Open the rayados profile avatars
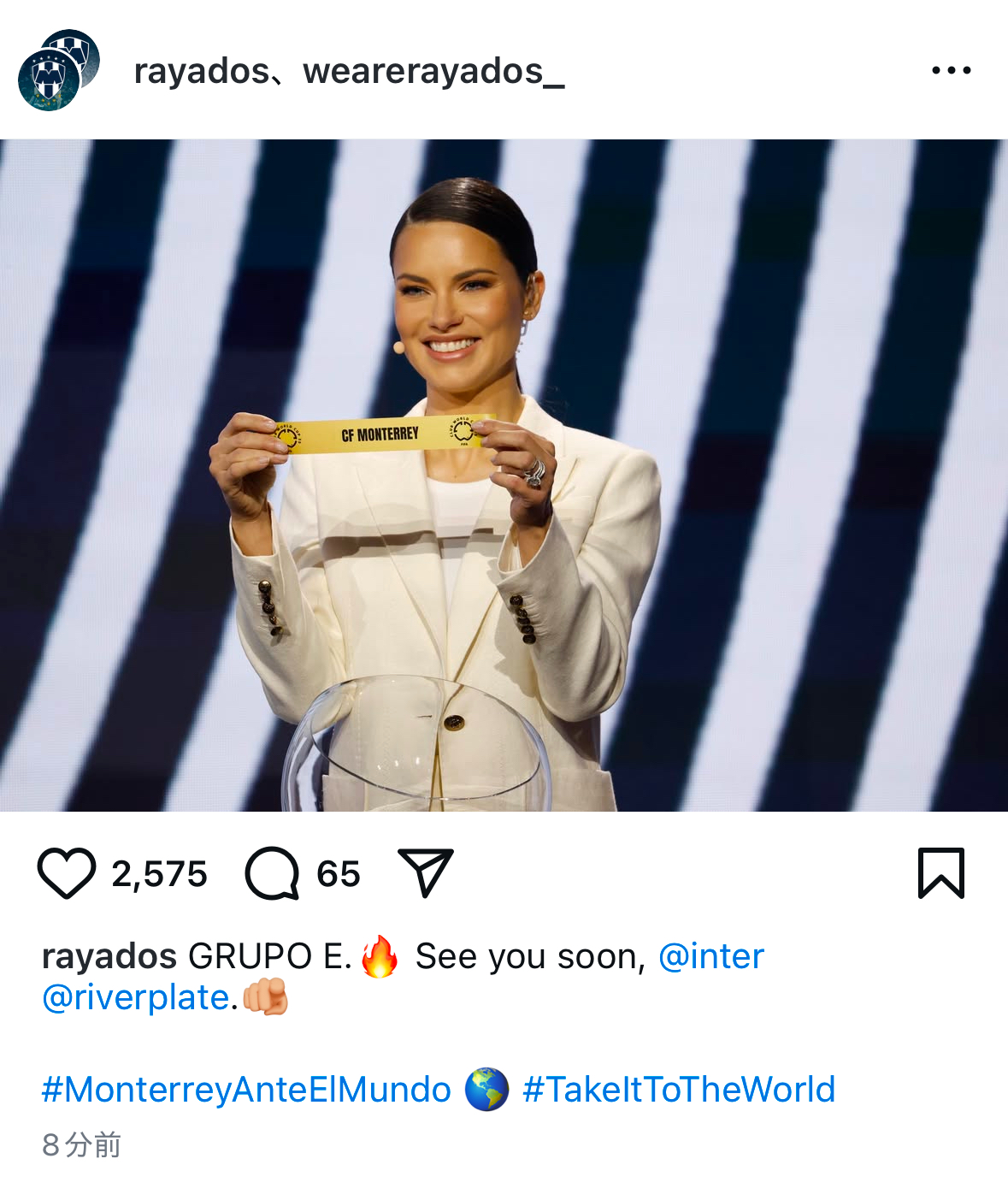 coord(58,70)
